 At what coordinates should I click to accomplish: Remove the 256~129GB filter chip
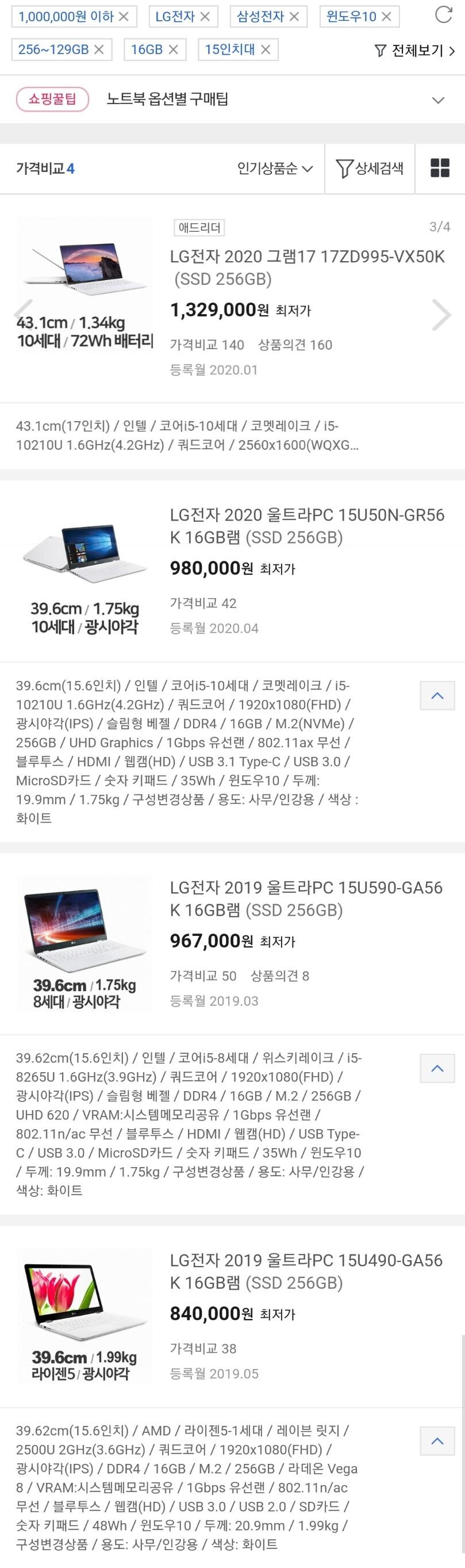(99, 49)
